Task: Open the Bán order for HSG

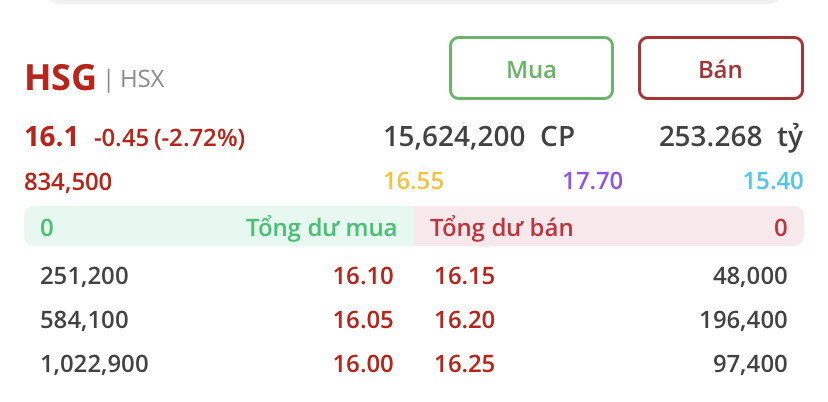Action: [720, 69]
